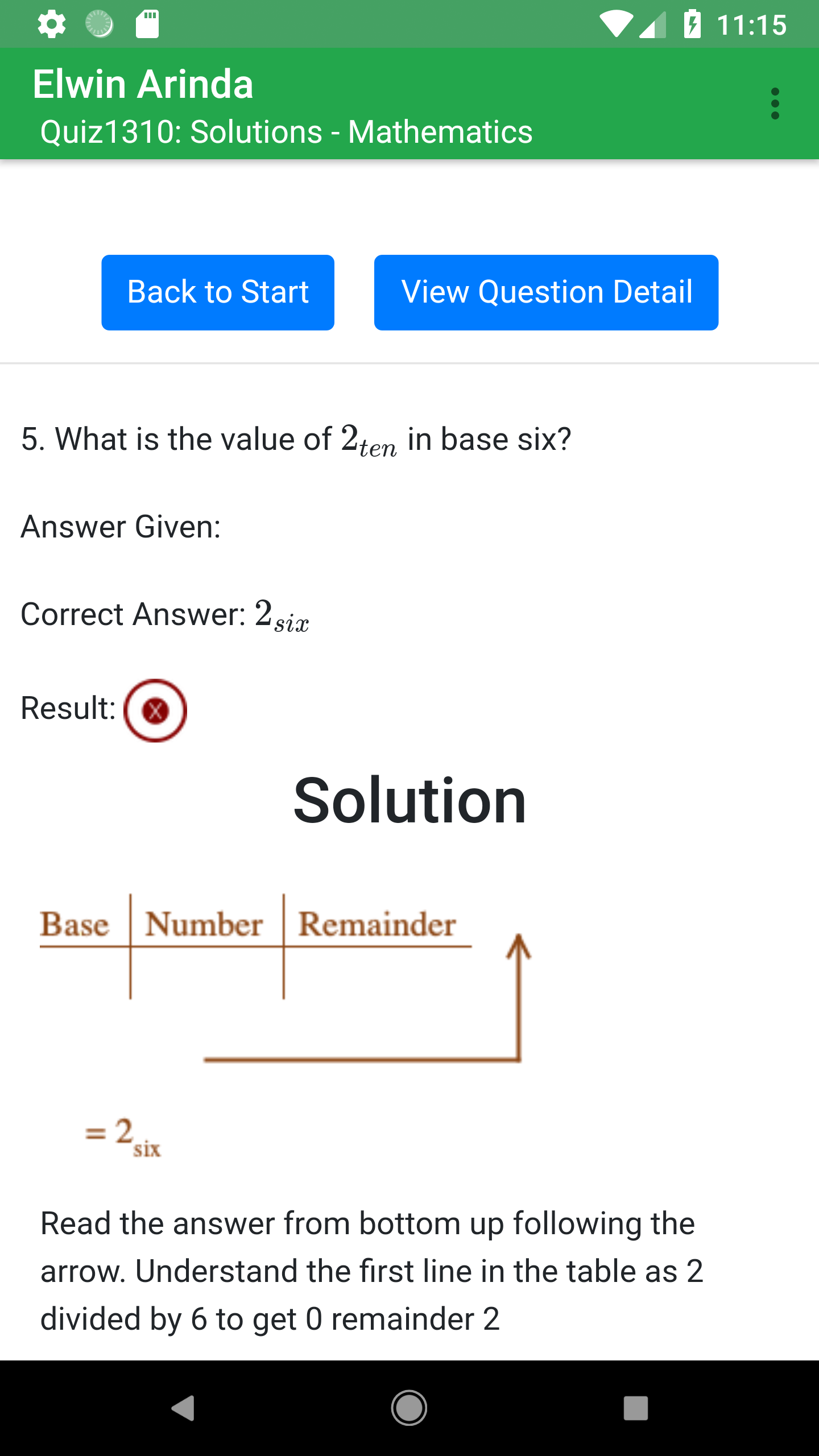The image size is (819, 1456).
Task: Tap the Back to Start button
Action: coord(218,292)
